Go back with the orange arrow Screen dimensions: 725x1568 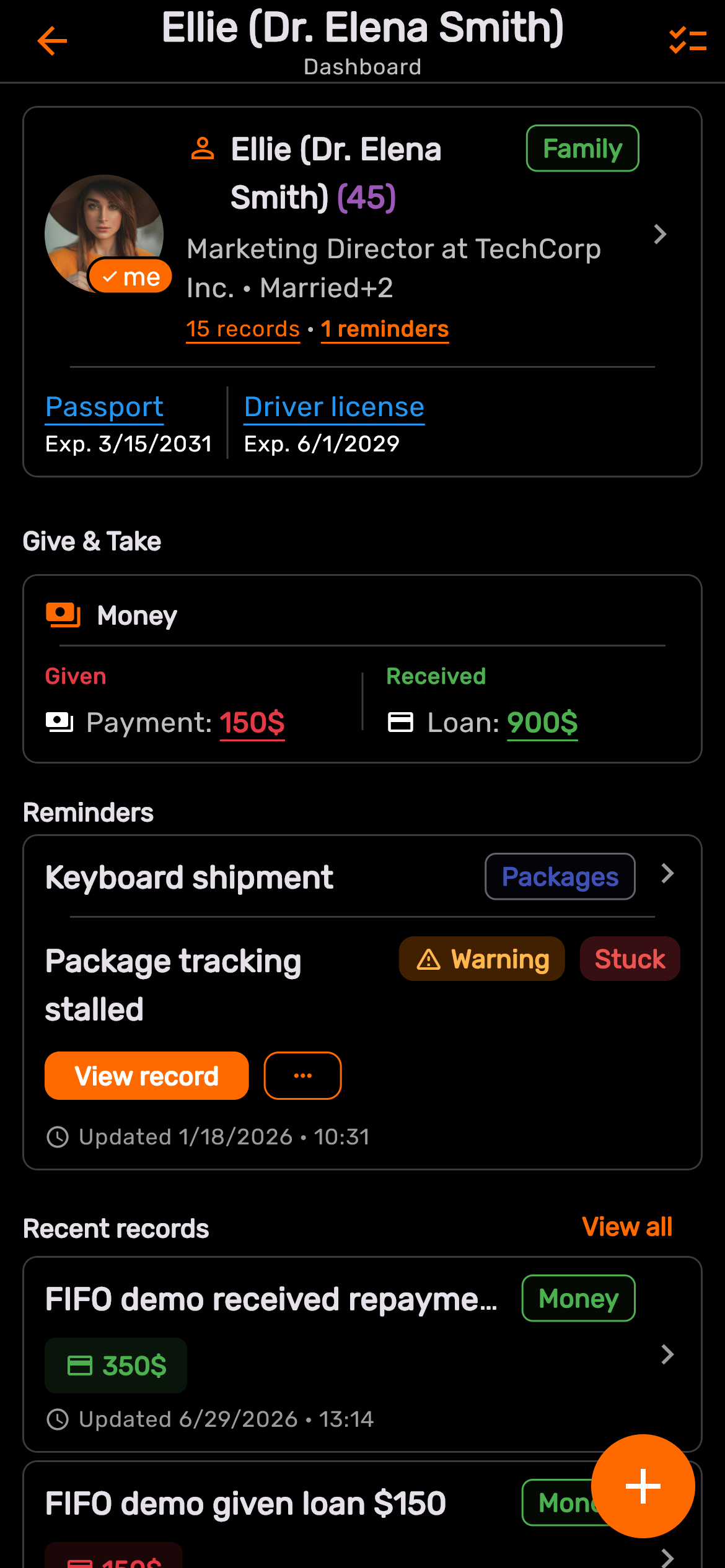52,41
